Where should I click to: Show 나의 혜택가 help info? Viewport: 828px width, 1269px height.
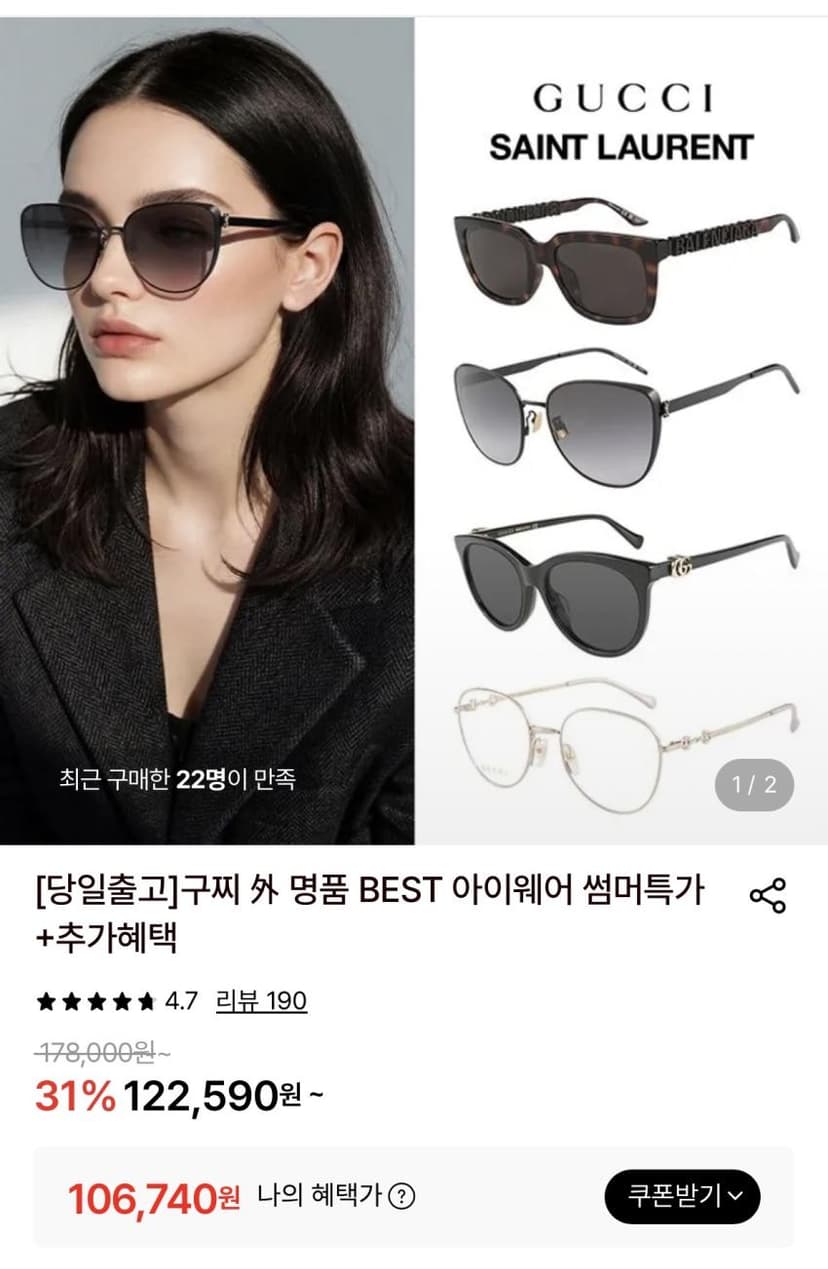[x=401, y=1196]
